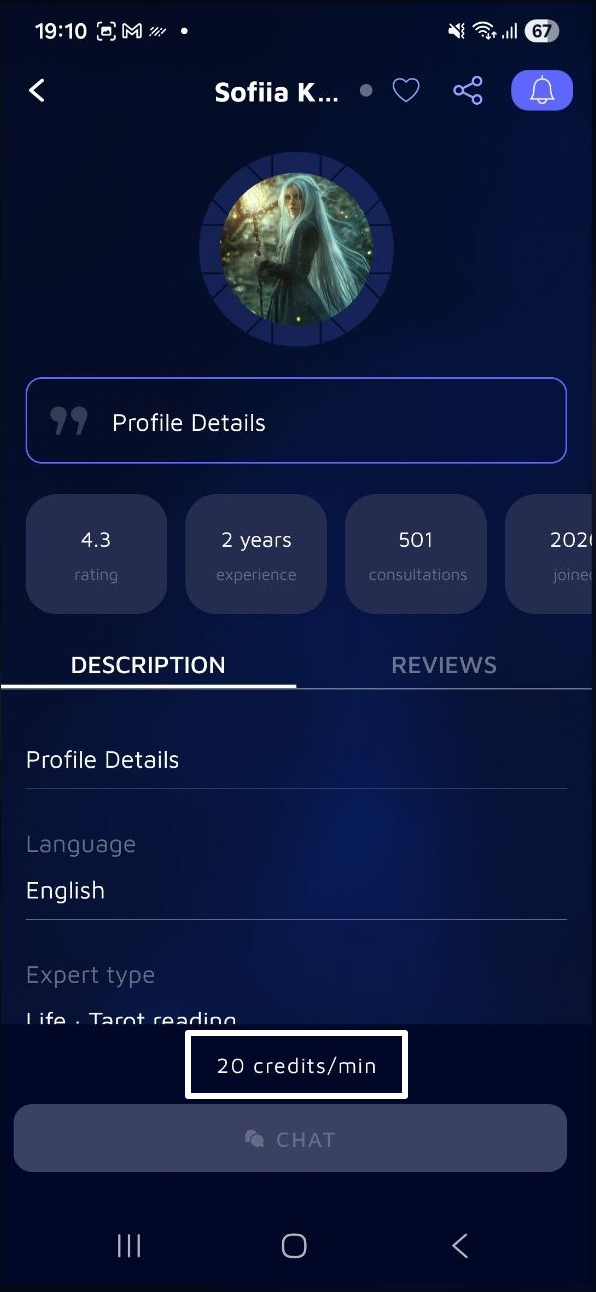Turn on notifications with the bell button
The height and width of the screenshot is (1292, 596).
click(541, 91)
